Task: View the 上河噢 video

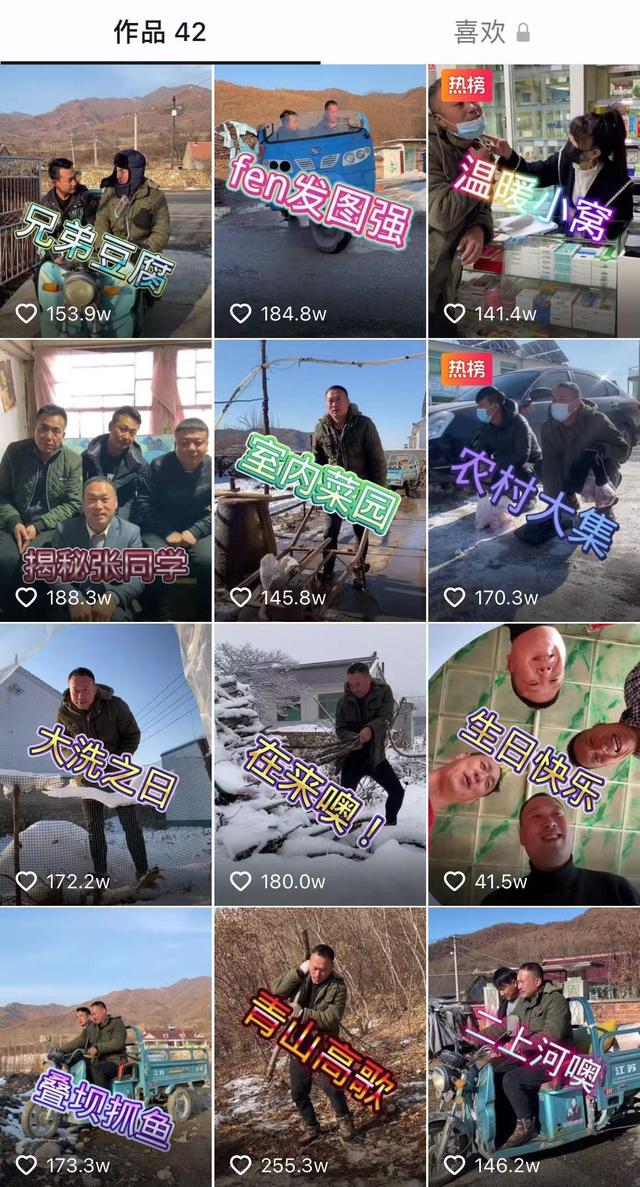Action: (x=534, y=1045)
